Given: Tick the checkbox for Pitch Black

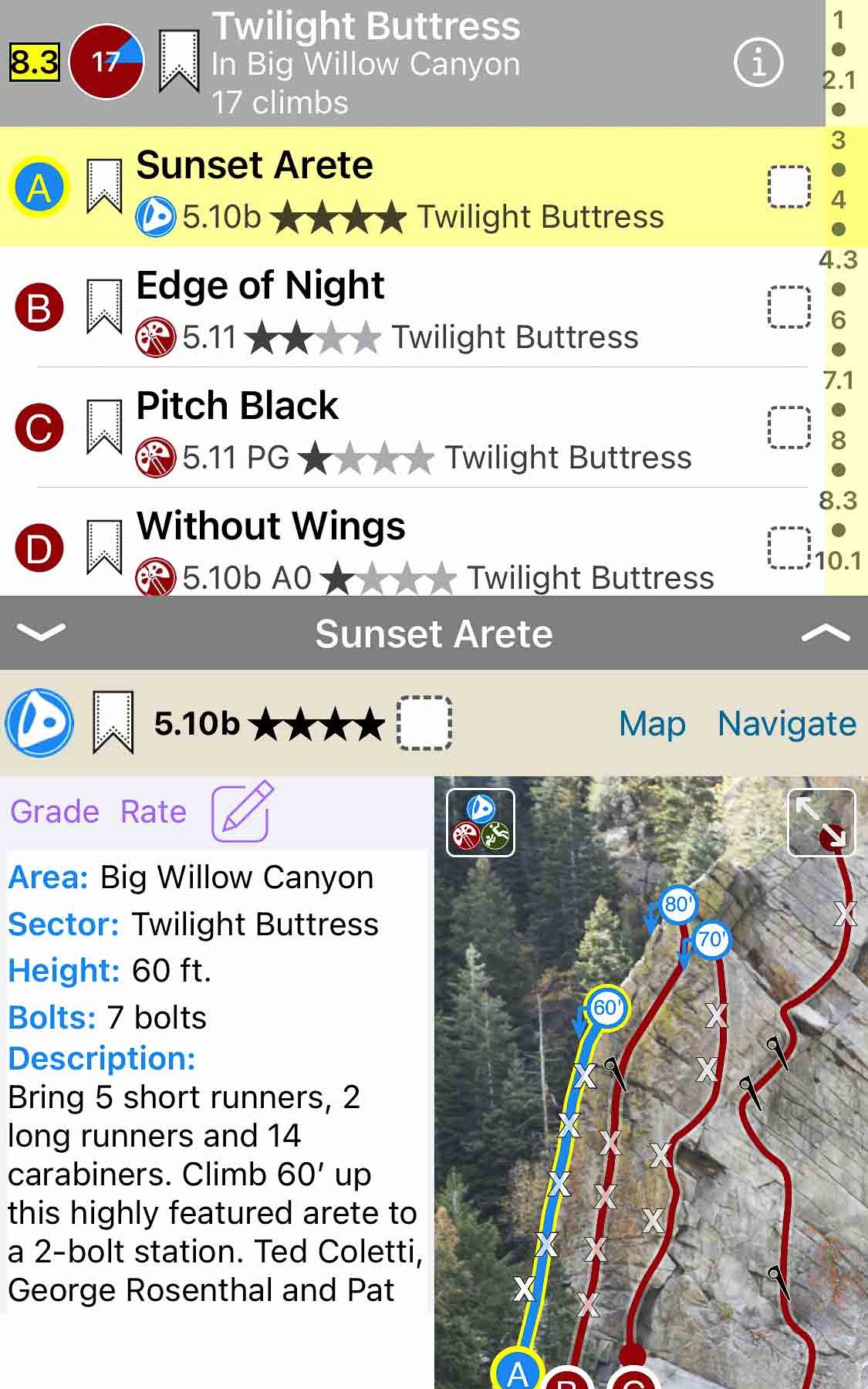Looking at the screenshot, I should coord(789,428).
